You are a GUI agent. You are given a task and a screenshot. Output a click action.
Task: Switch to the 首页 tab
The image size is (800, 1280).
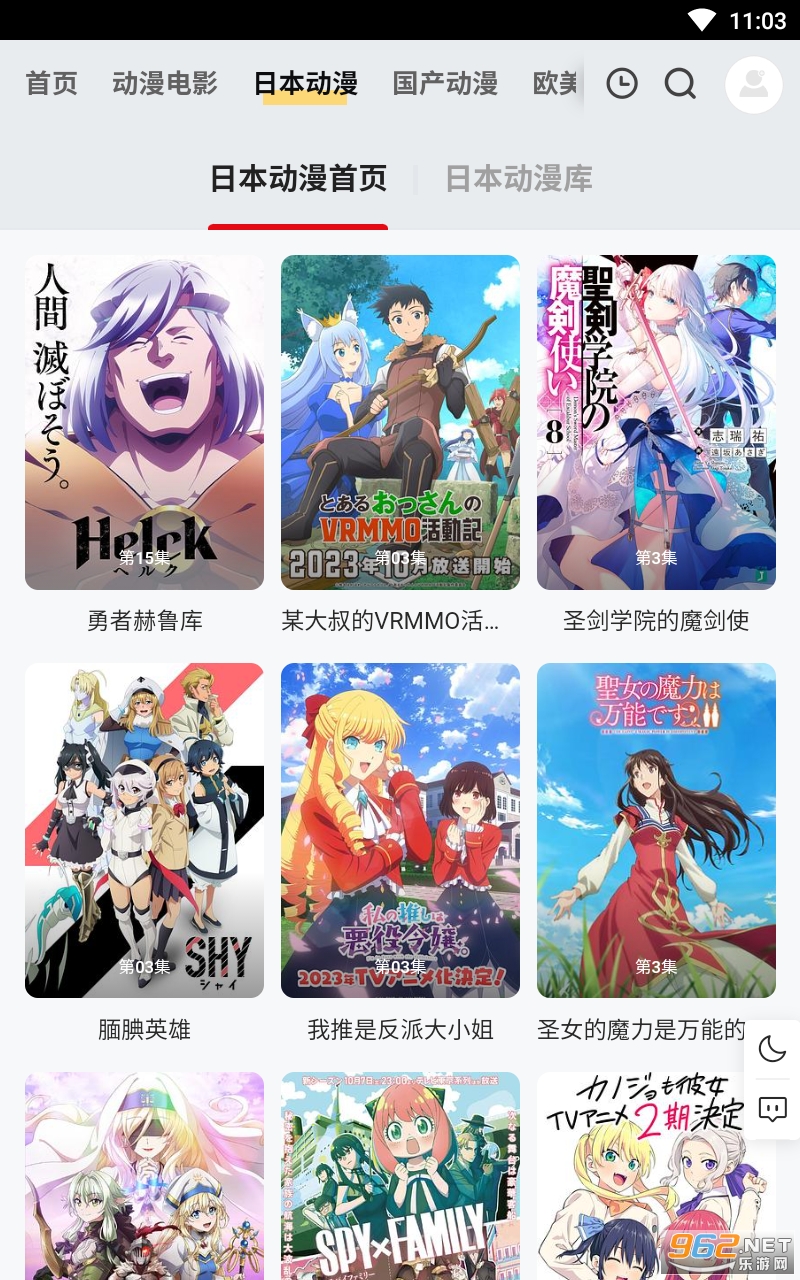pos(52,84)
